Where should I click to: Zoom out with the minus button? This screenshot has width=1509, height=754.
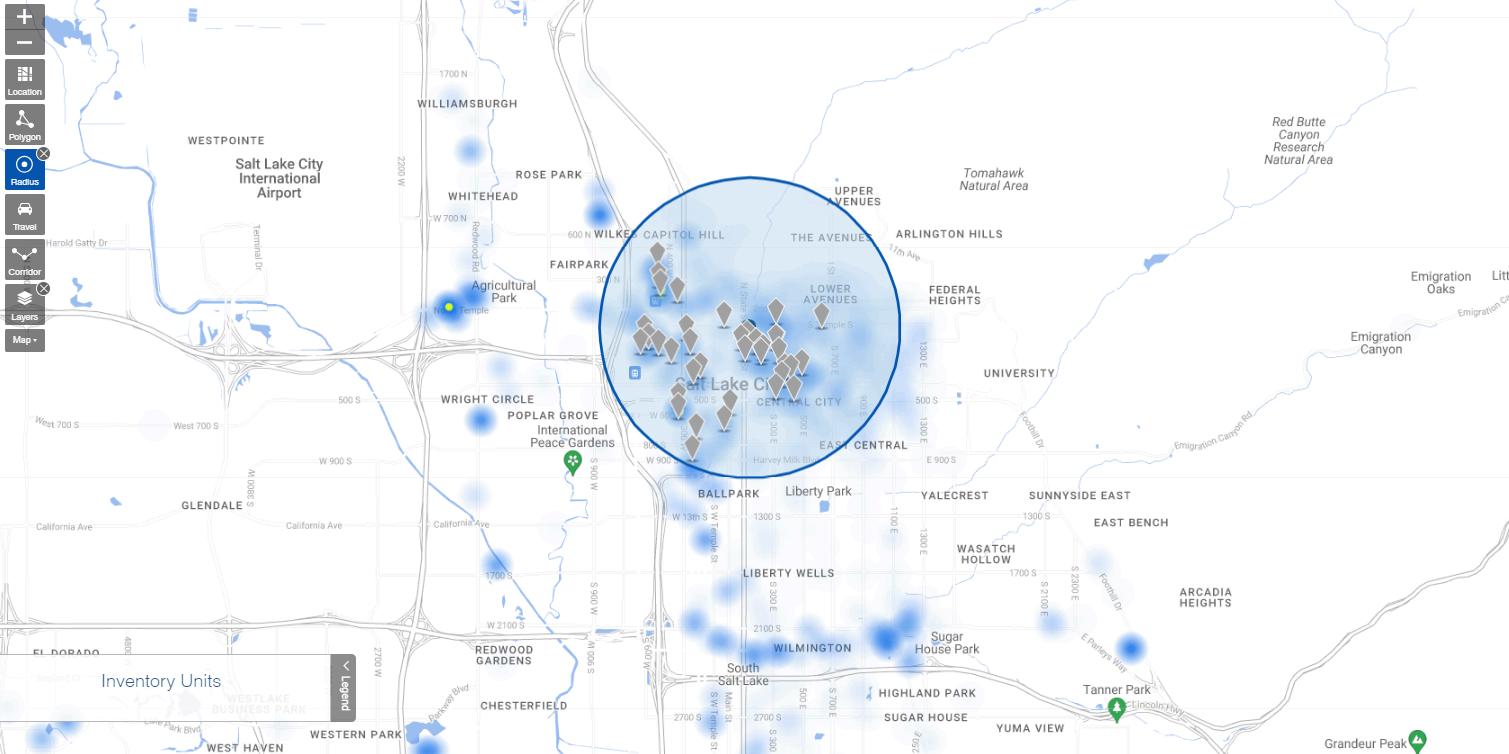point(24,42)
